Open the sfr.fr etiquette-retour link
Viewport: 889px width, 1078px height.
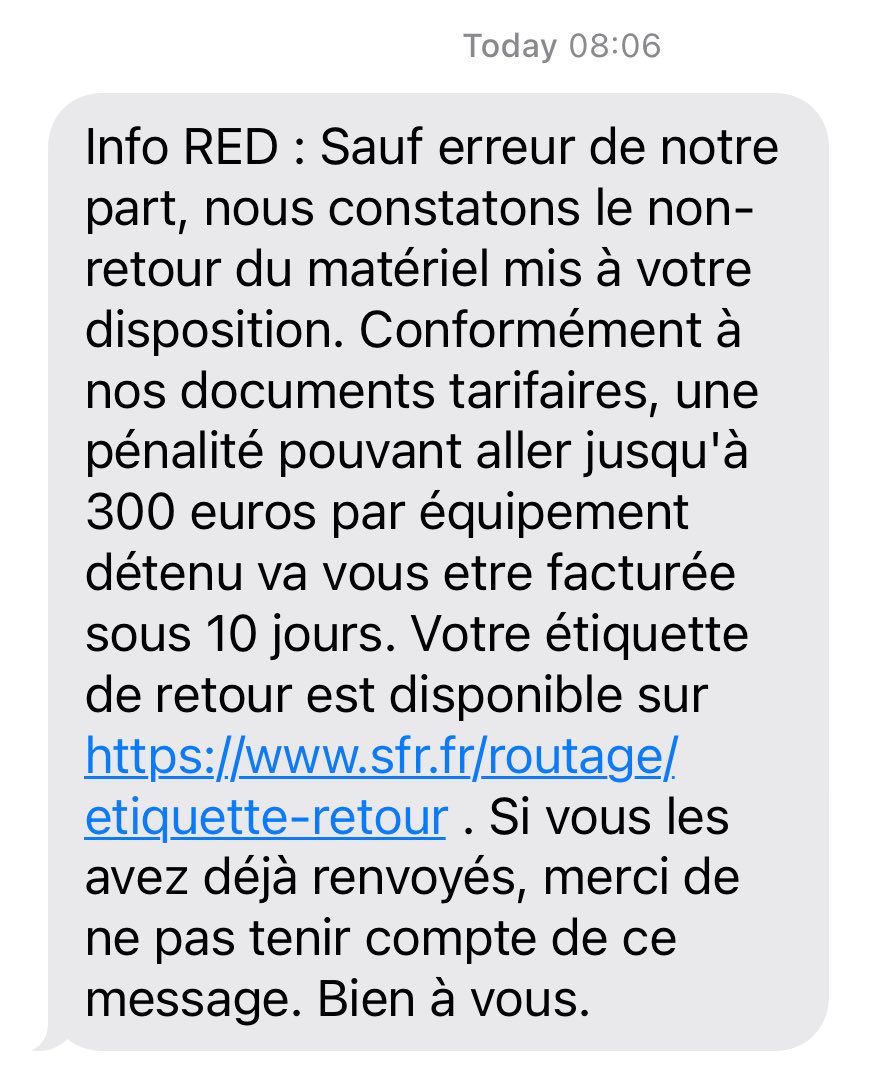tap(380, 759)
